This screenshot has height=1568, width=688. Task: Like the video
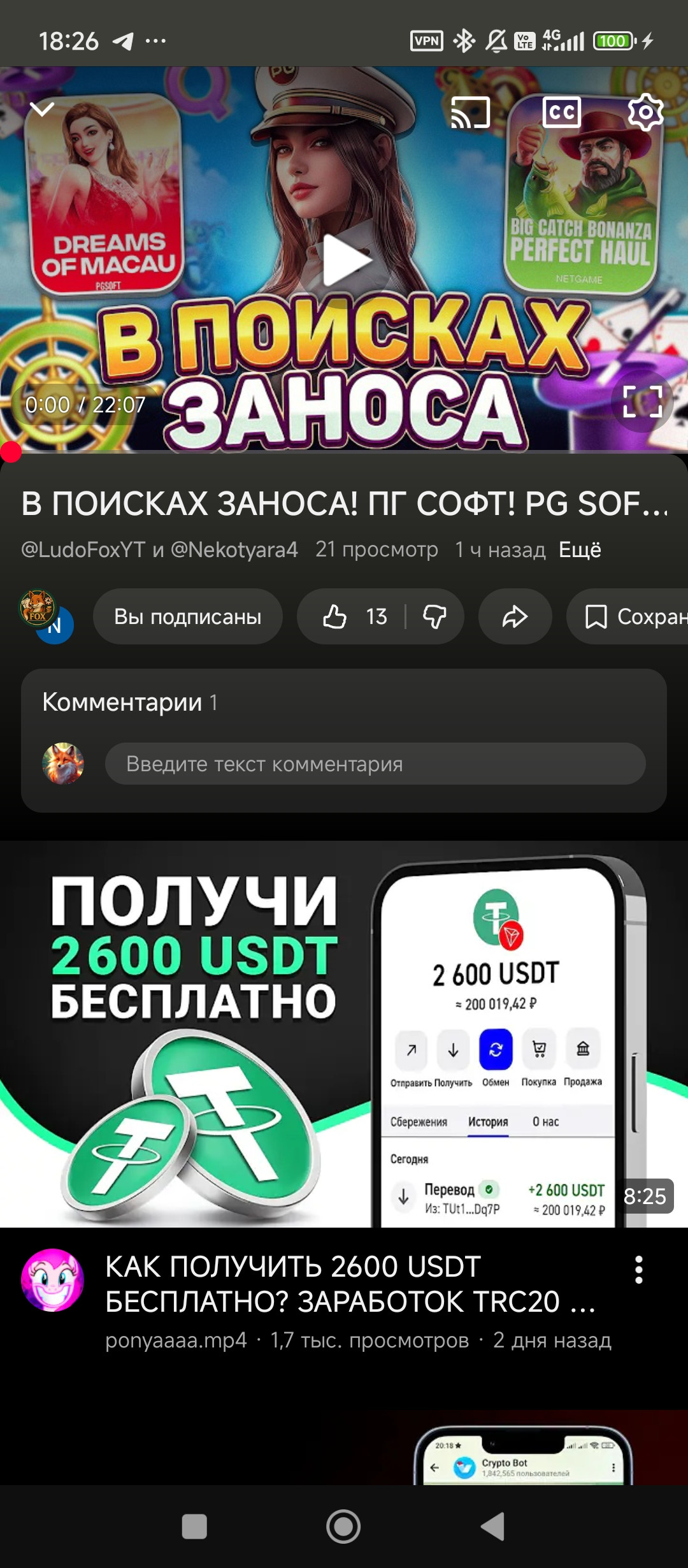[x=350, y=616]
